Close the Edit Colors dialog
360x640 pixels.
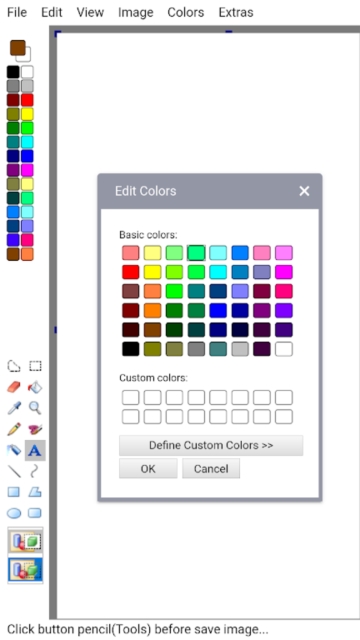(x=304, y=191)
